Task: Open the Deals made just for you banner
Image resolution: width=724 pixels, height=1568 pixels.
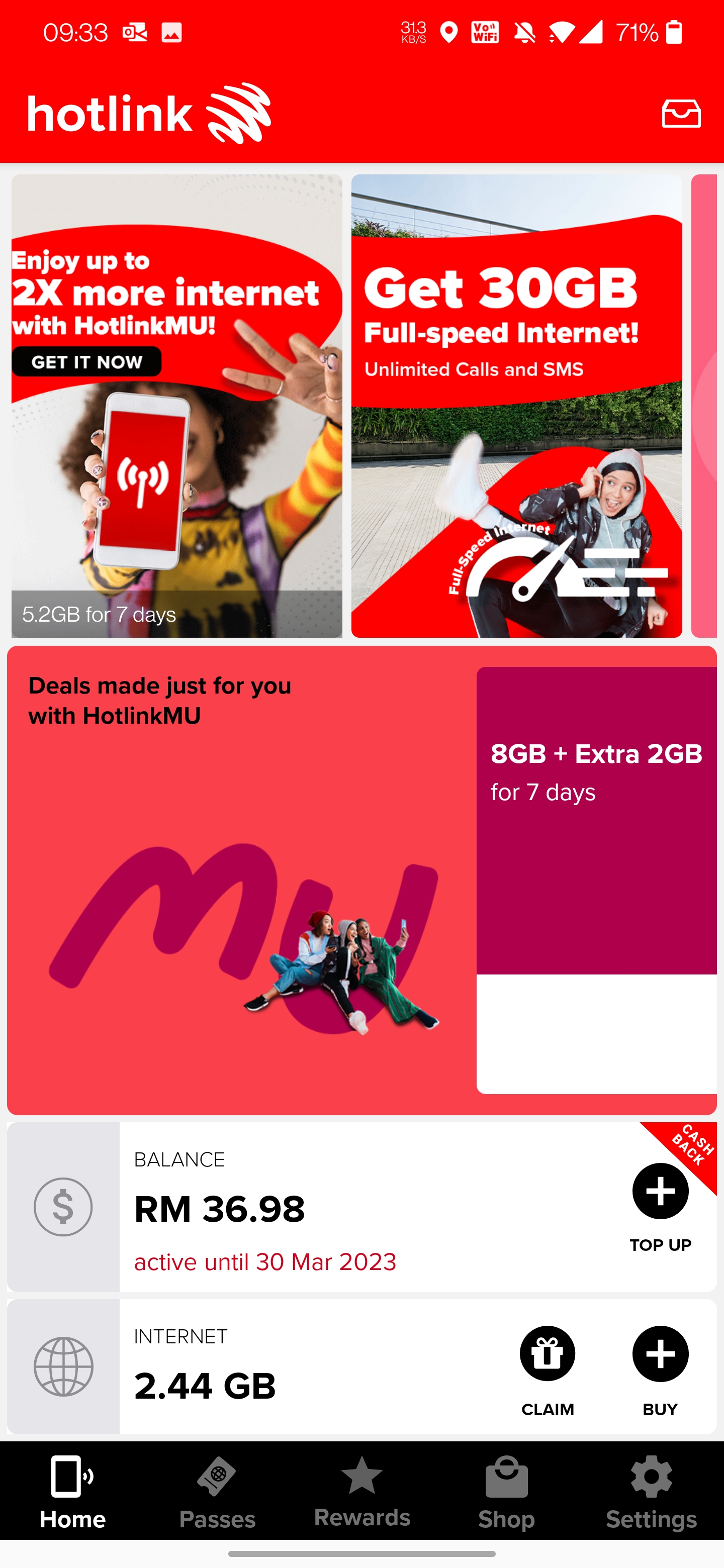Action: (x=241, y=880)
